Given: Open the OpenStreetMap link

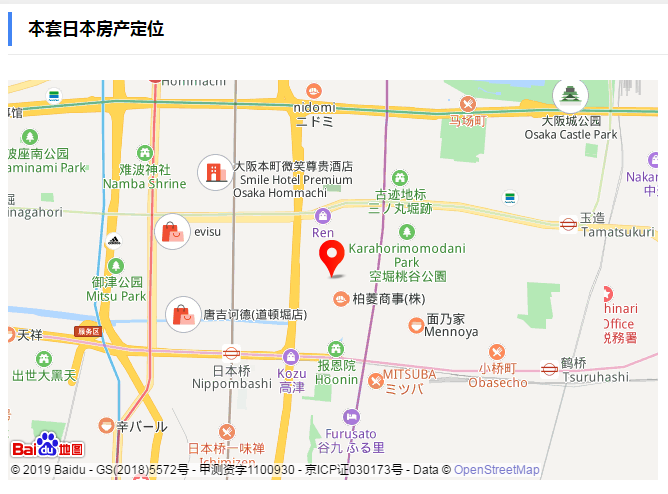Looking at the screenshot, I should pos(496,470).
